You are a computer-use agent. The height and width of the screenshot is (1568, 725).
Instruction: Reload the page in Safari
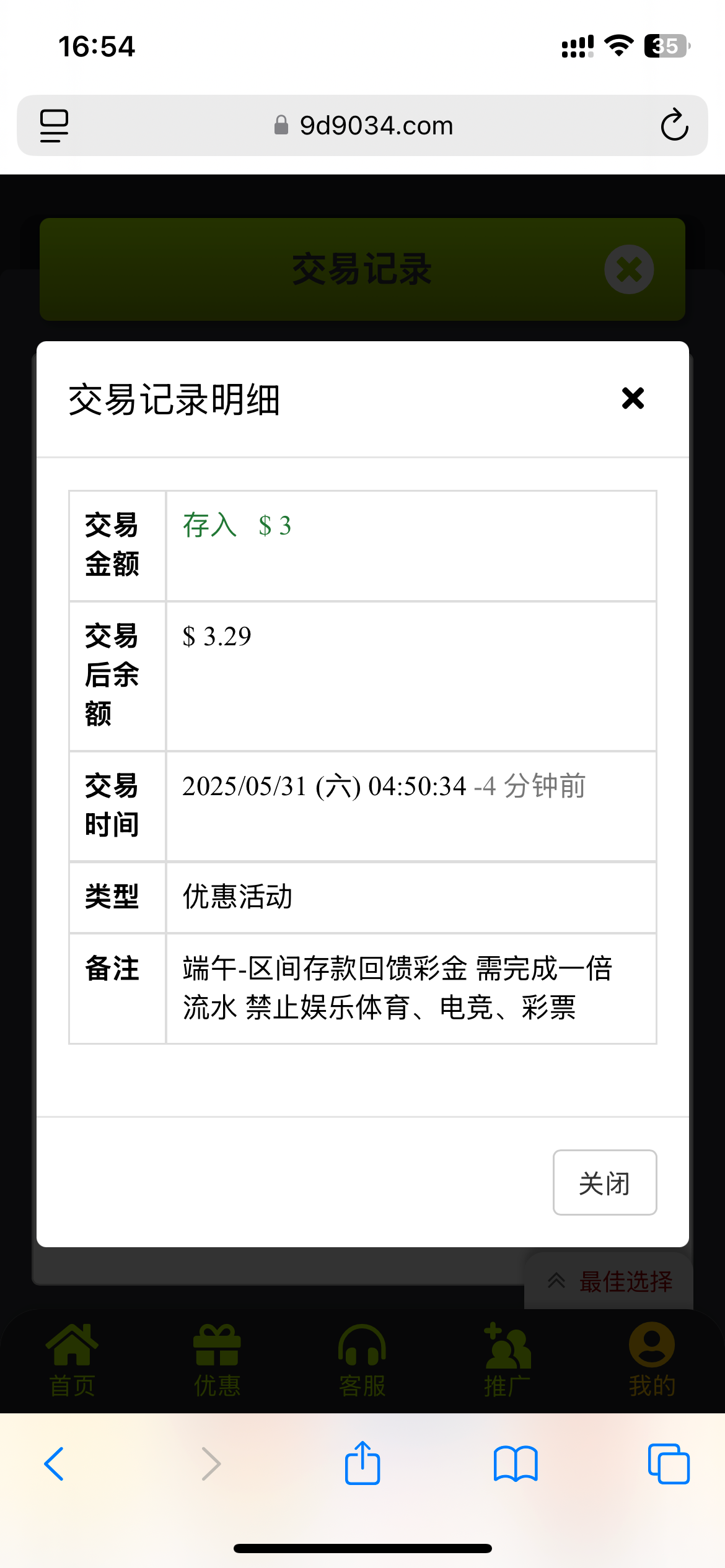pos(674,125)
